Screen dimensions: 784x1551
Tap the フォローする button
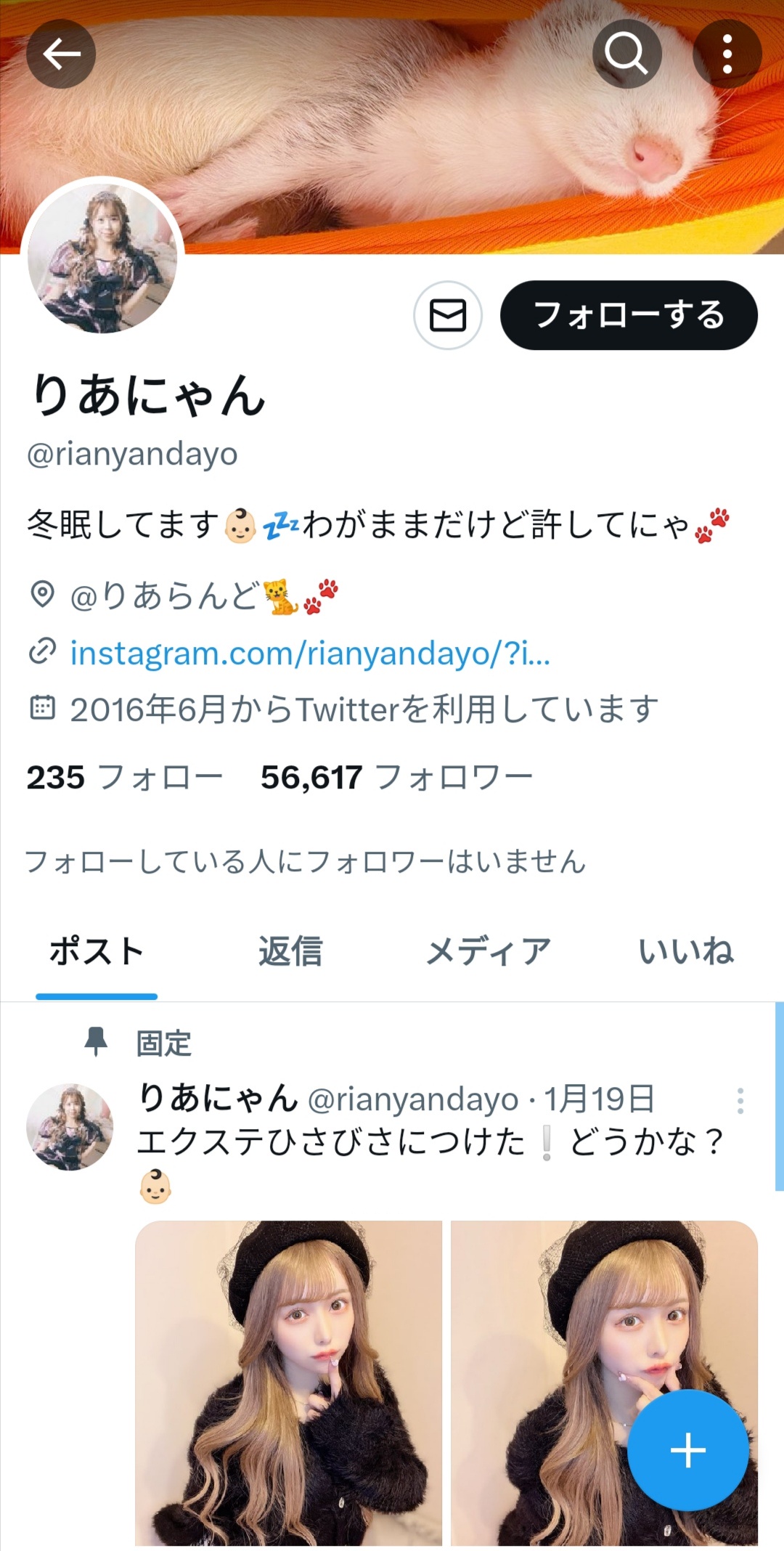click(x=629, y=315)
